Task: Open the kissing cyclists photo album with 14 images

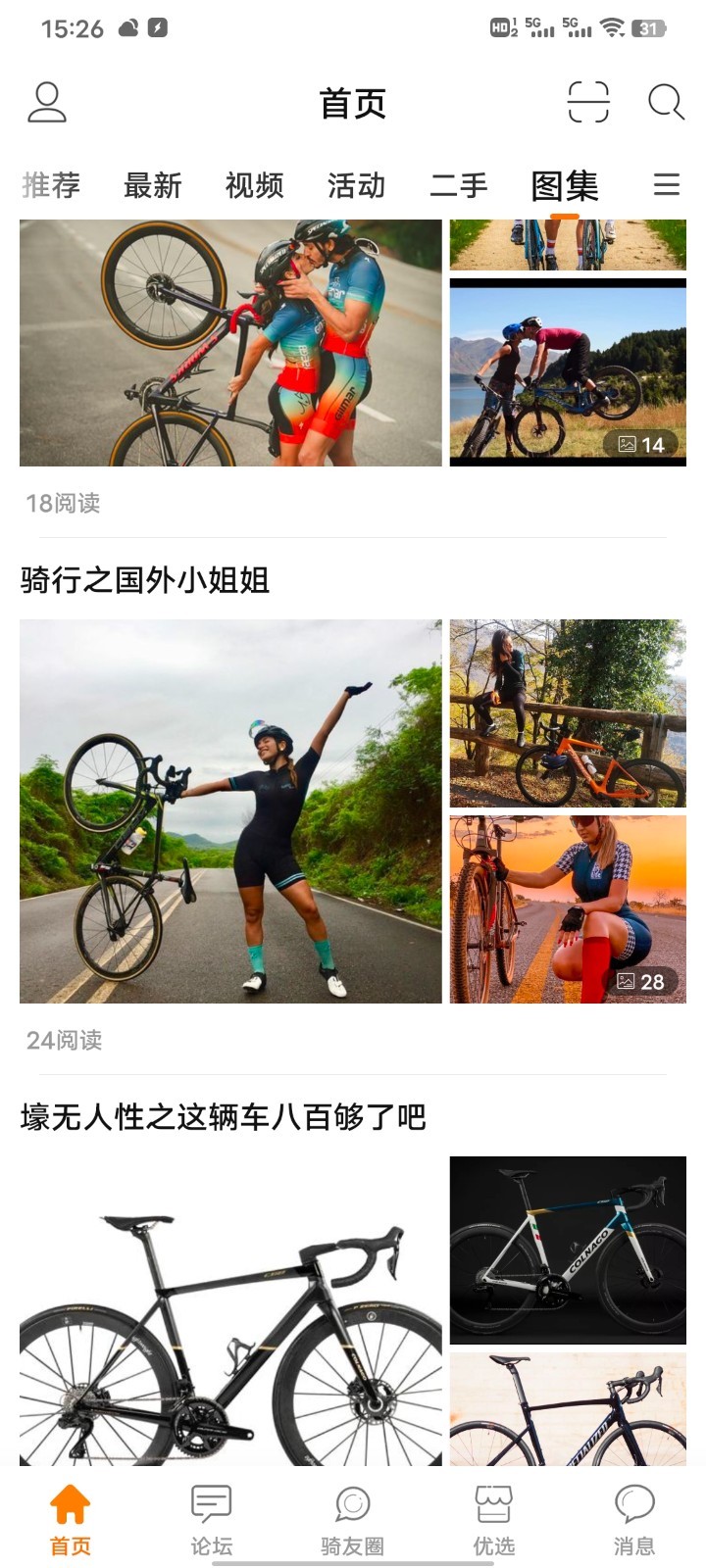Action: pos(568,371)
